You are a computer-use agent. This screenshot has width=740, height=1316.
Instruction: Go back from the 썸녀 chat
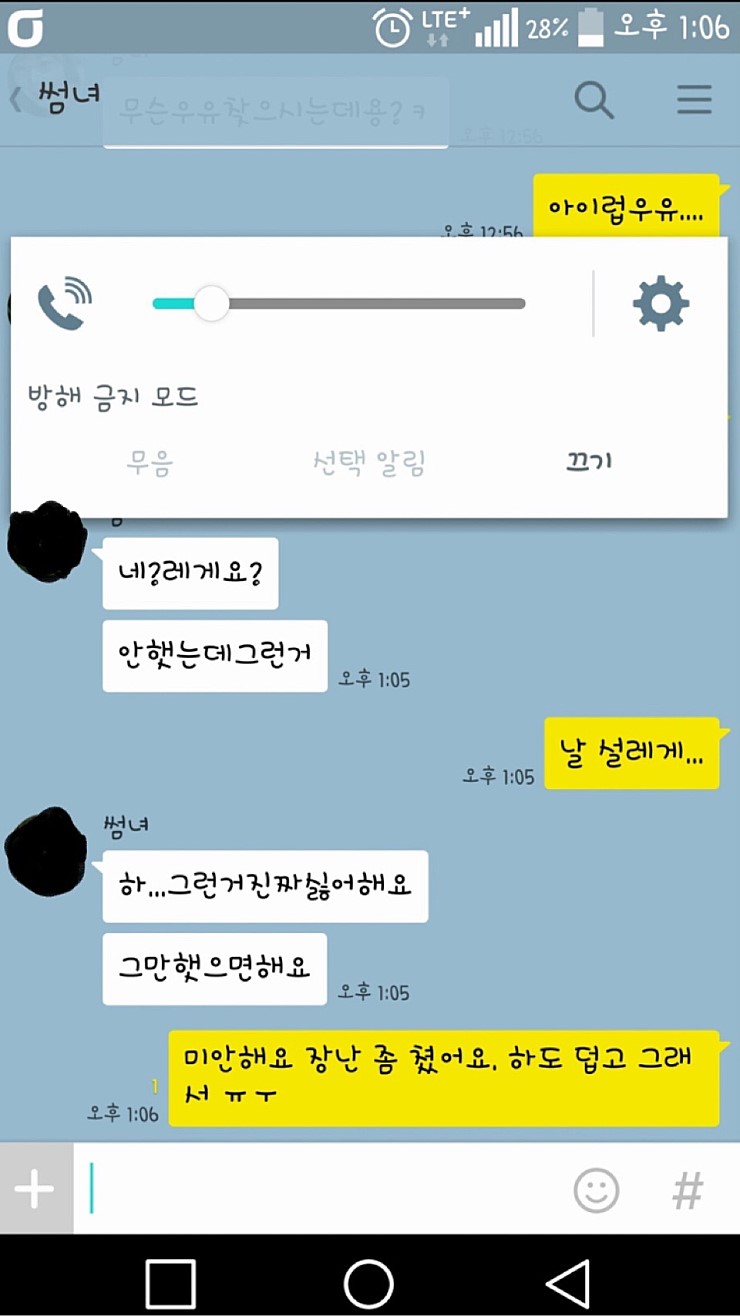(x=17, y=100)
